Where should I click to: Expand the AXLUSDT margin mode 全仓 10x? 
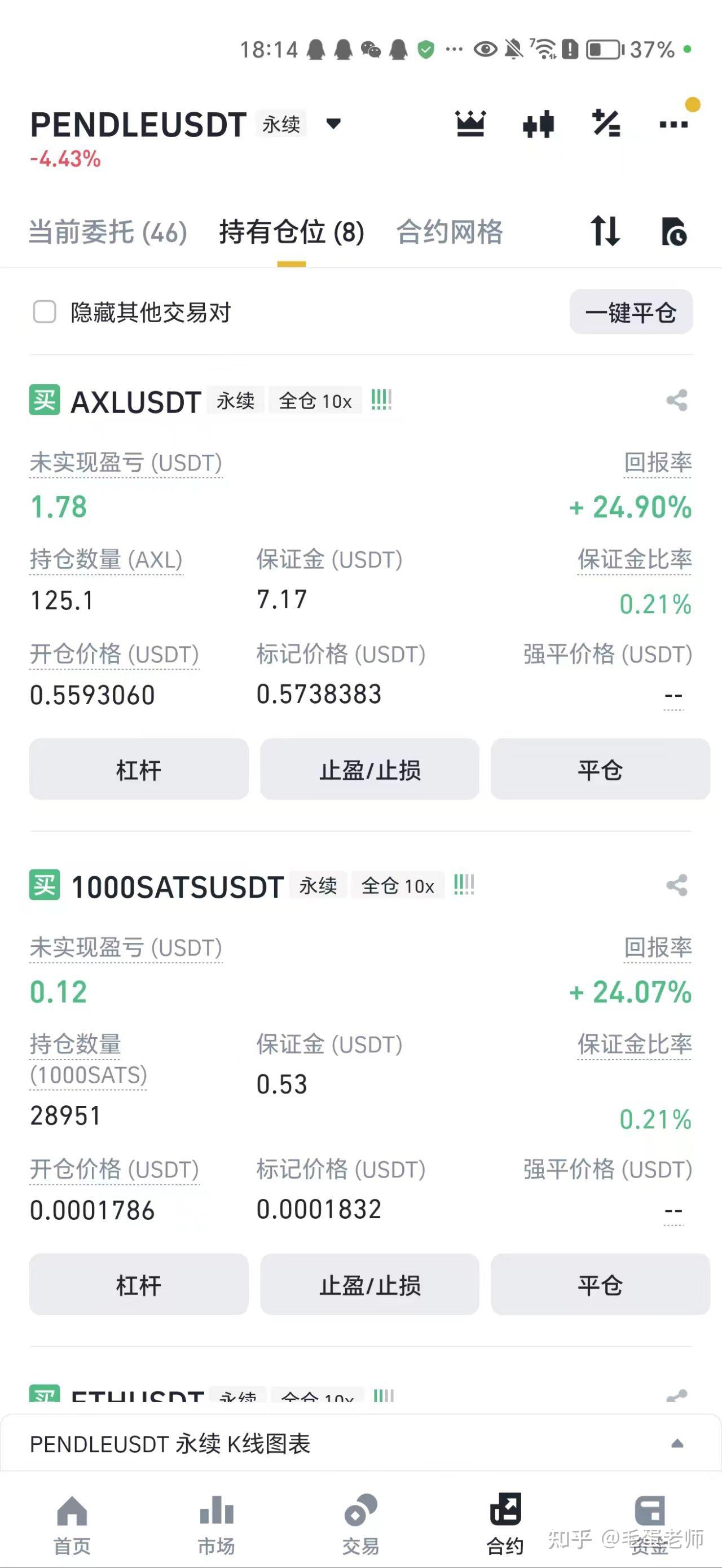point(315,401)
